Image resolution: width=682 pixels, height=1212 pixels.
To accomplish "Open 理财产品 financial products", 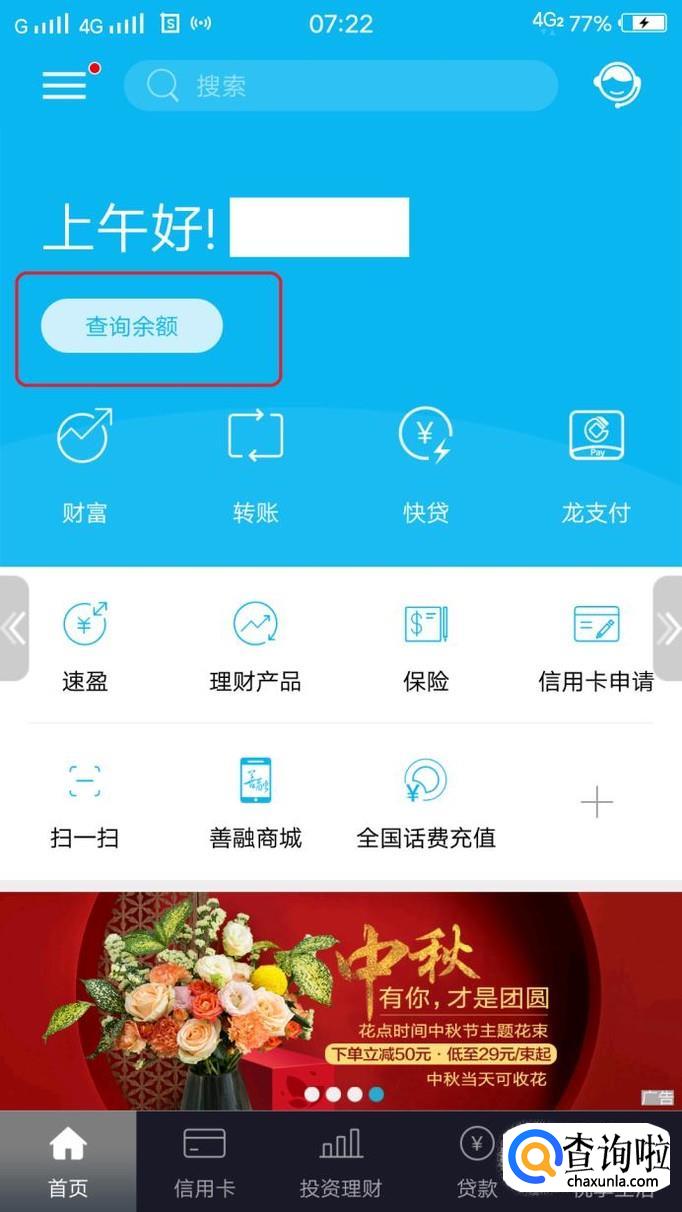I will click(x=255, y=647).
